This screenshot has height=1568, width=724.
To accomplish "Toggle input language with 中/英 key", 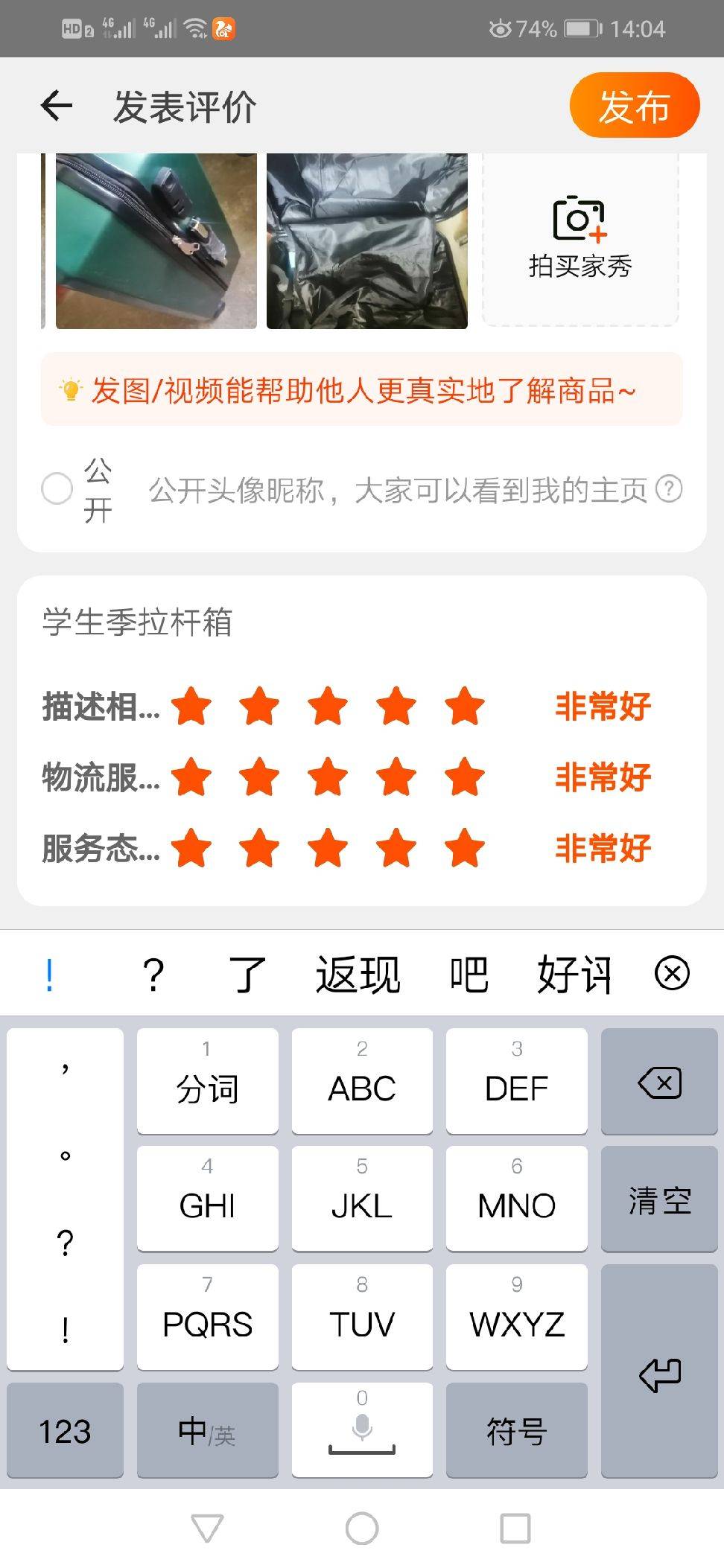I will pyautogui.click(x=207, y=1431).
